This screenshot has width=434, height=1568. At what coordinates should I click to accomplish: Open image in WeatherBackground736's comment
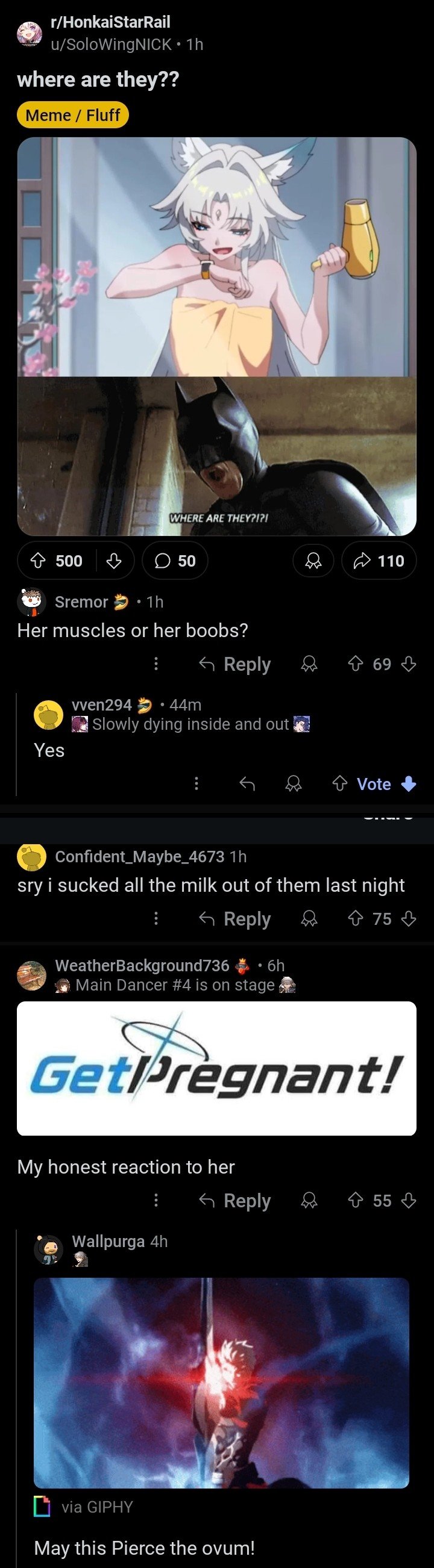pos(216,1068)
